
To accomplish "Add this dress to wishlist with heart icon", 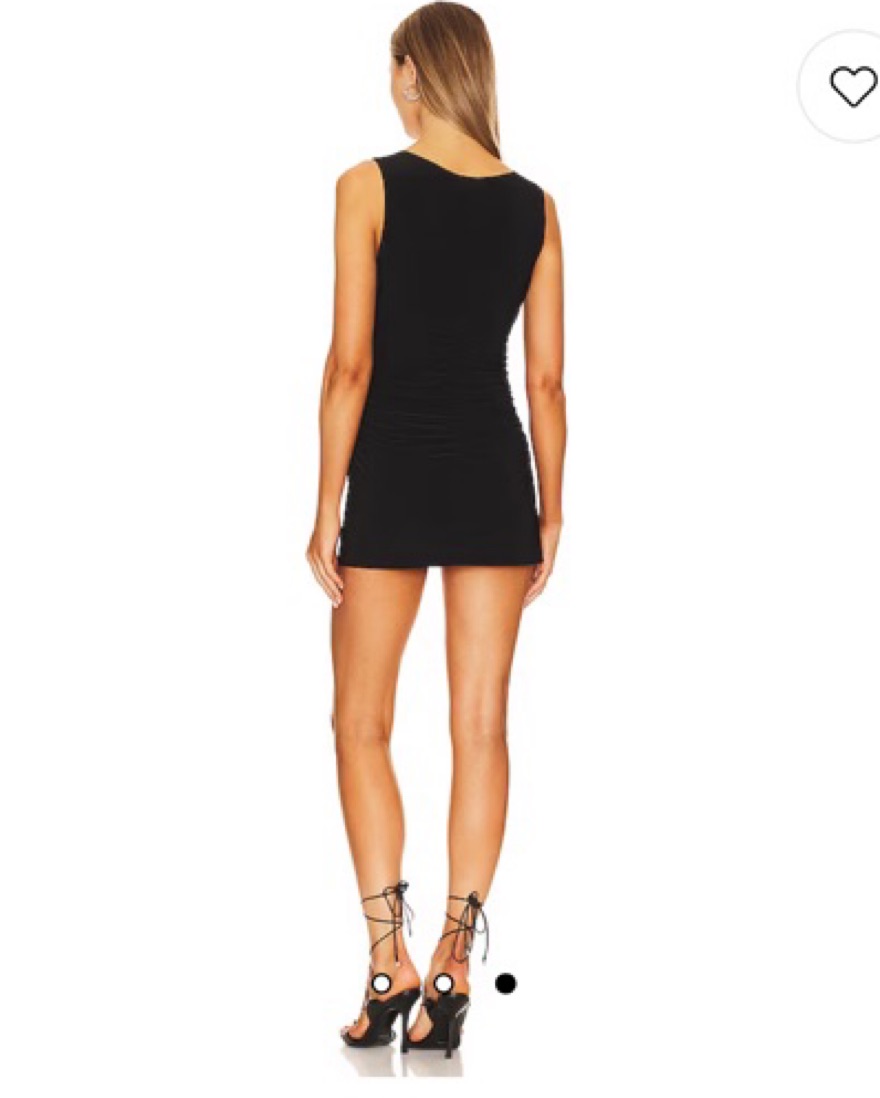I will point(852,87).
